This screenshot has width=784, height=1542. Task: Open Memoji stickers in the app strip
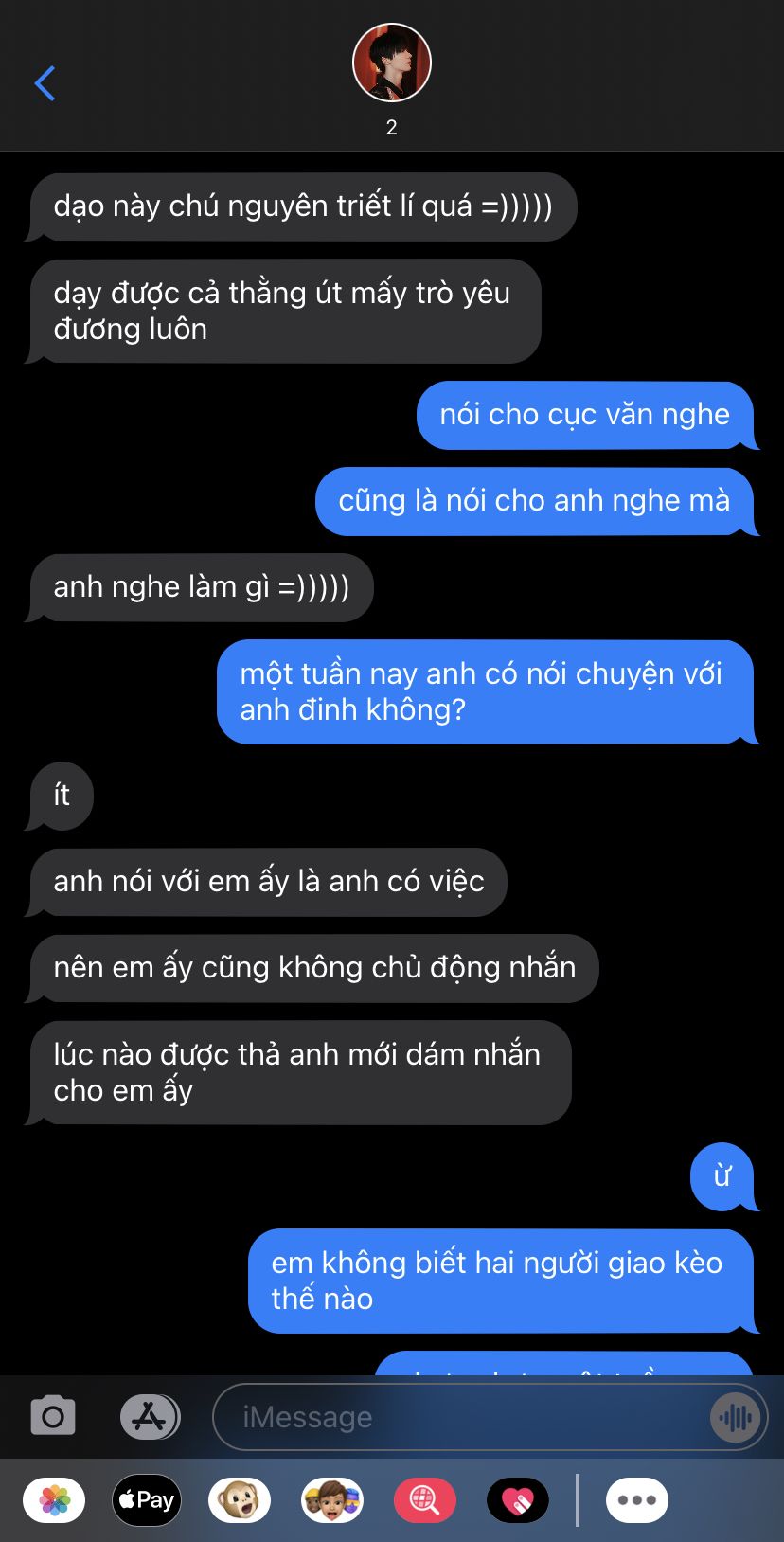click(332, 1500)
